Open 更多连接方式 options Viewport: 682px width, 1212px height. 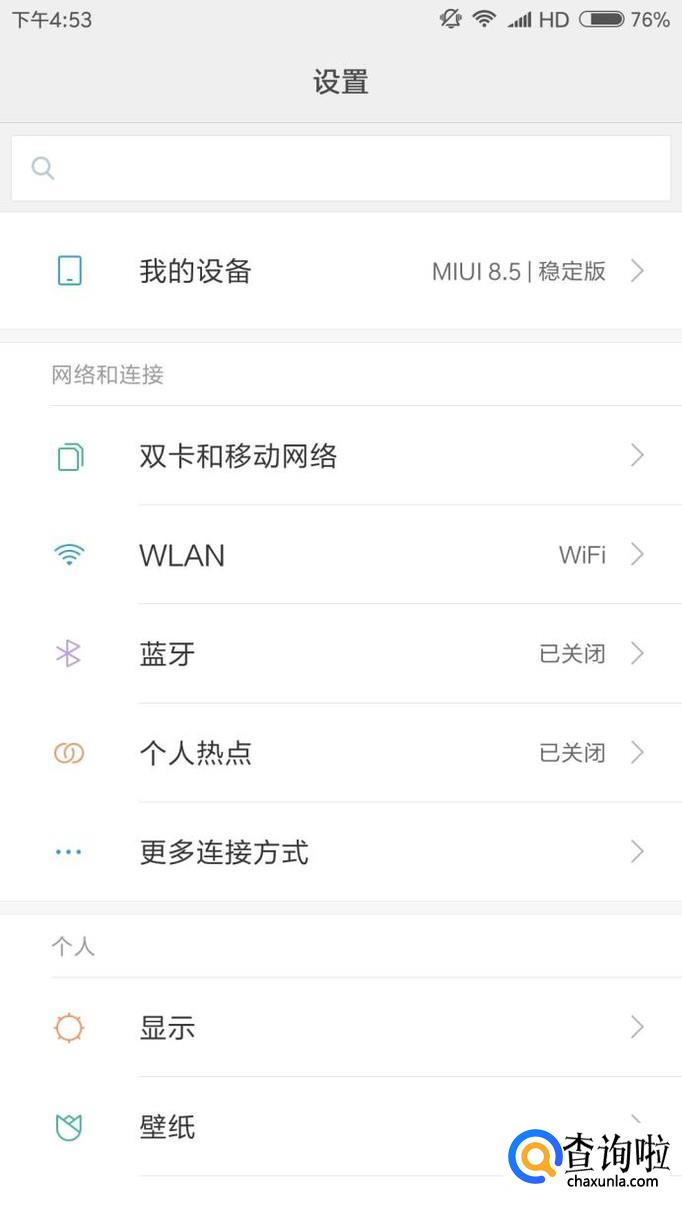[x=341, y=852]
